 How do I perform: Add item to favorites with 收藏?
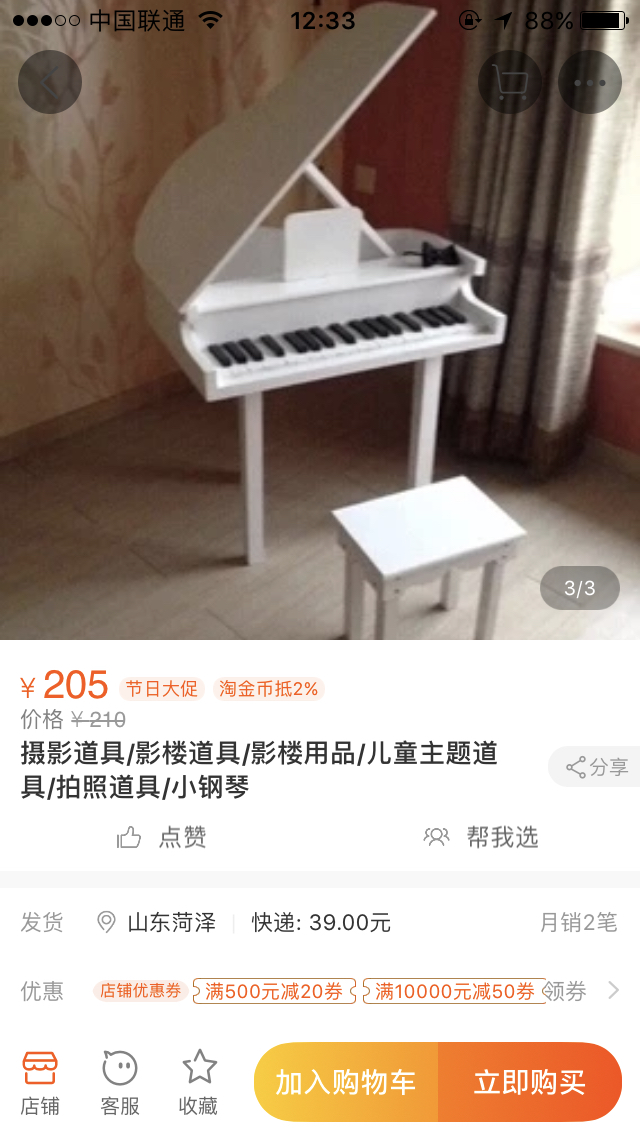click(x=199, y=1082)
